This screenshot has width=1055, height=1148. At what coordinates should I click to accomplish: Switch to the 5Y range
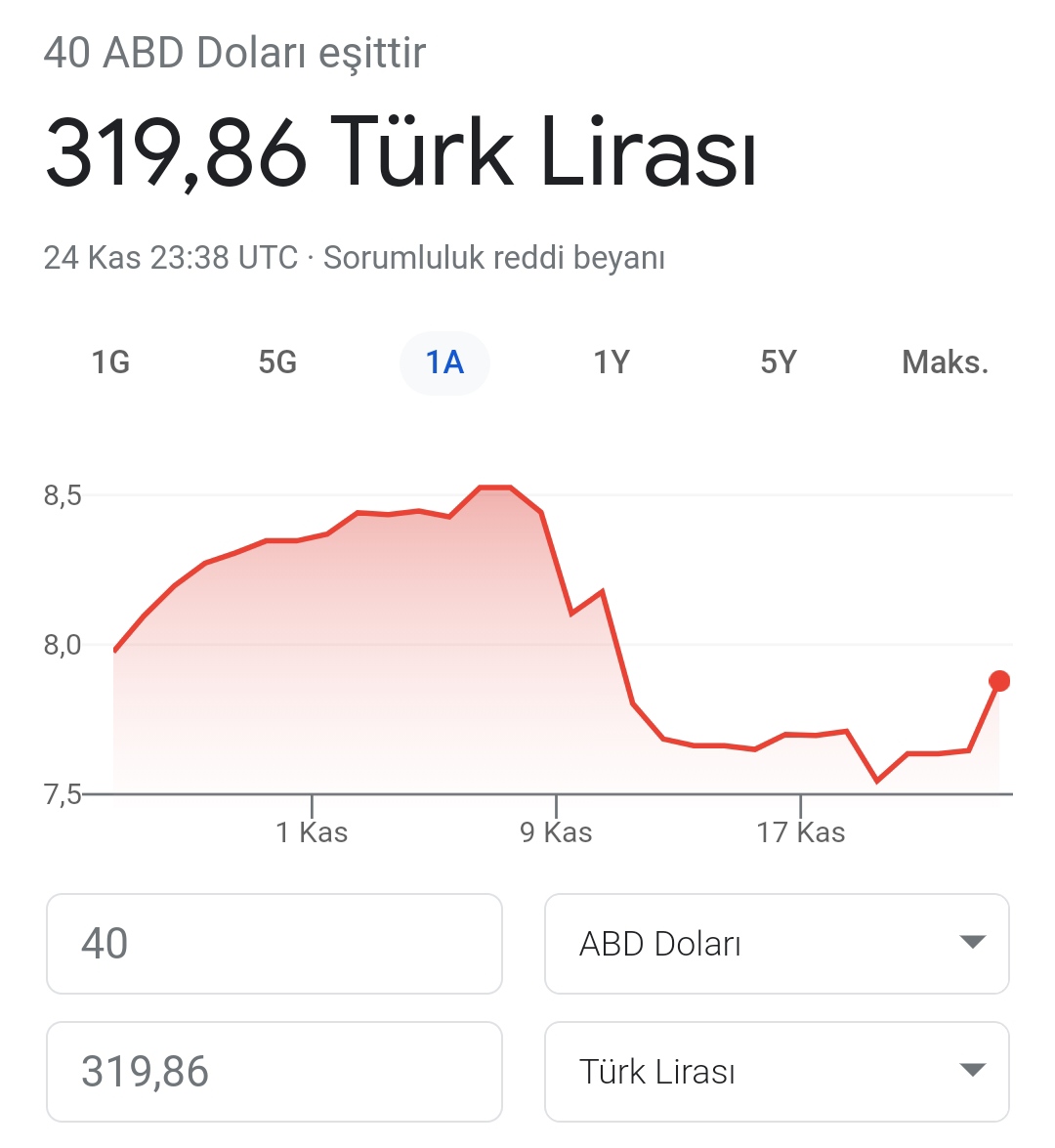[x=779, y=362]
